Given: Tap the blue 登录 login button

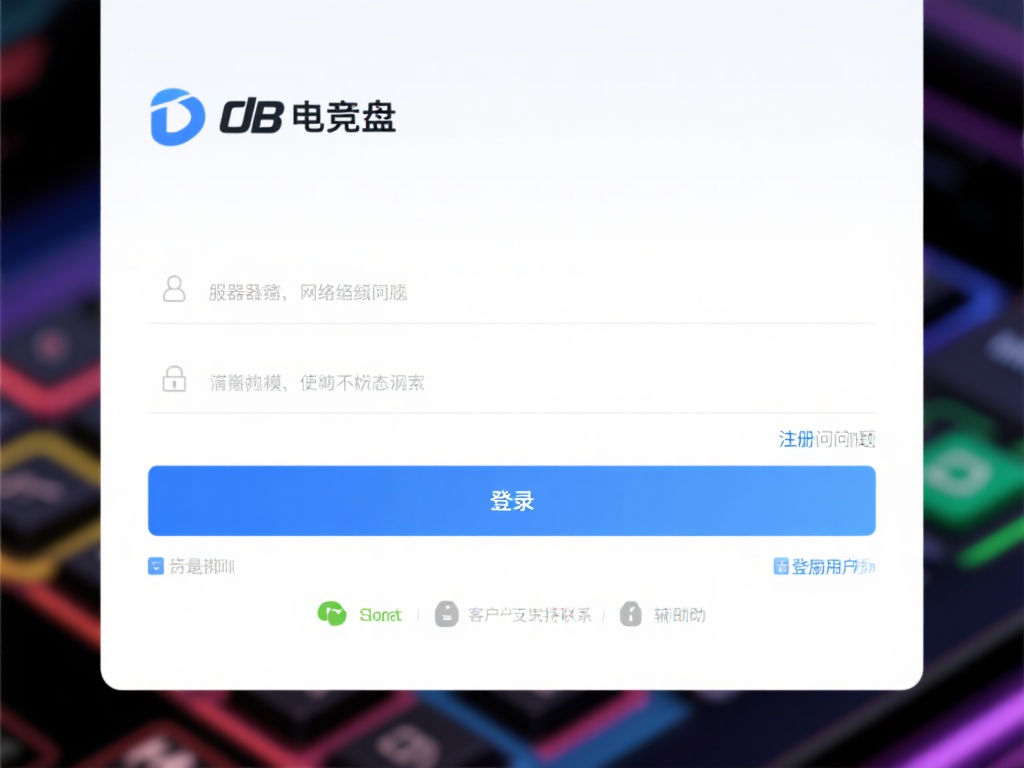Looking at the screenshot, I should click(511, 501).
